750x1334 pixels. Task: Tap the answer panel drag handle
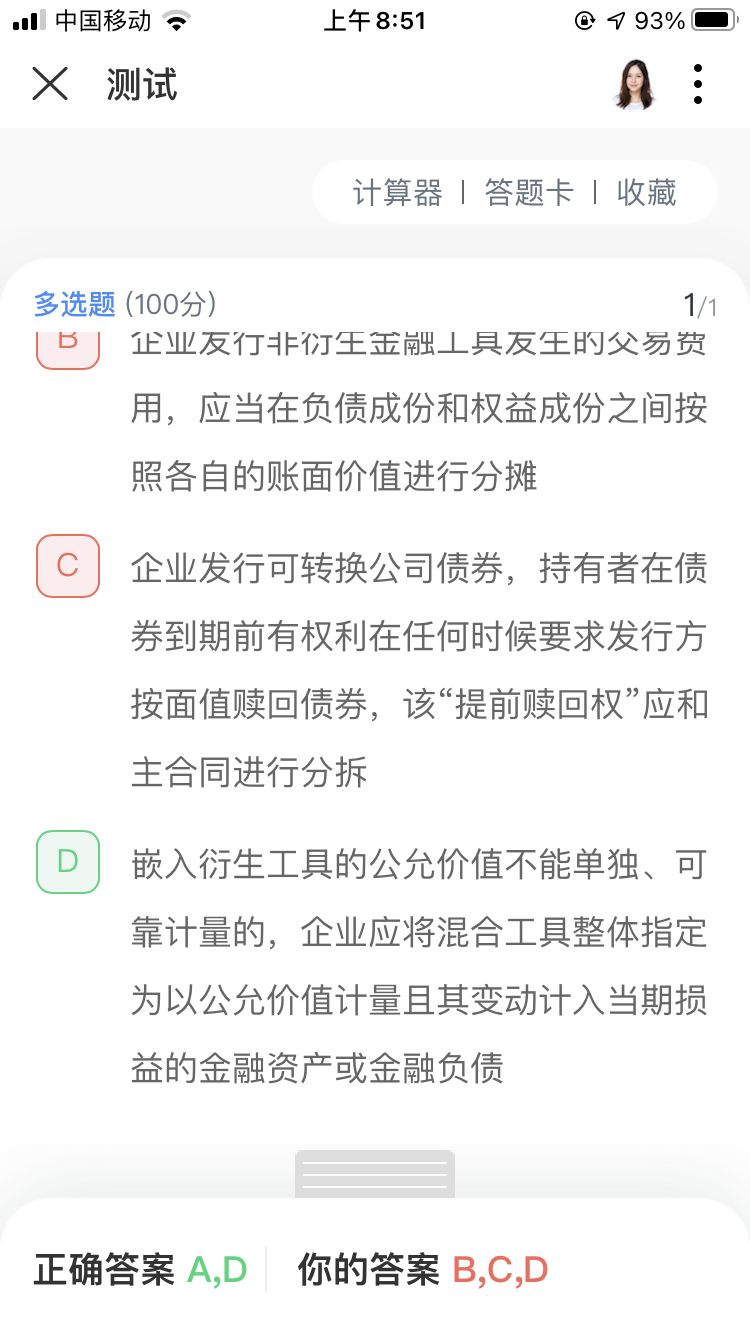(x=375, y=1174)
